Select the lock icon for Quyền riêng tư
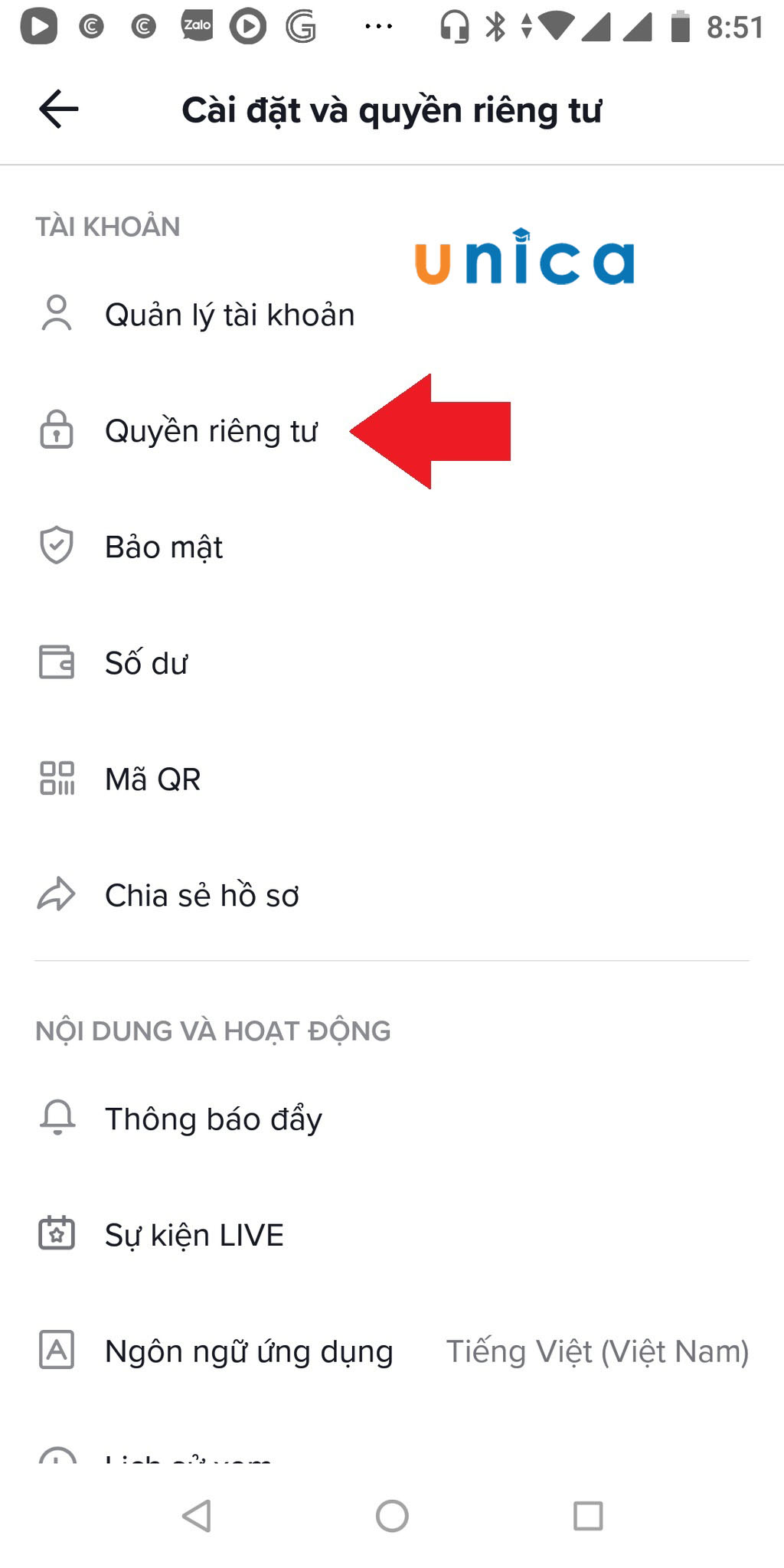 click(57, 432)
